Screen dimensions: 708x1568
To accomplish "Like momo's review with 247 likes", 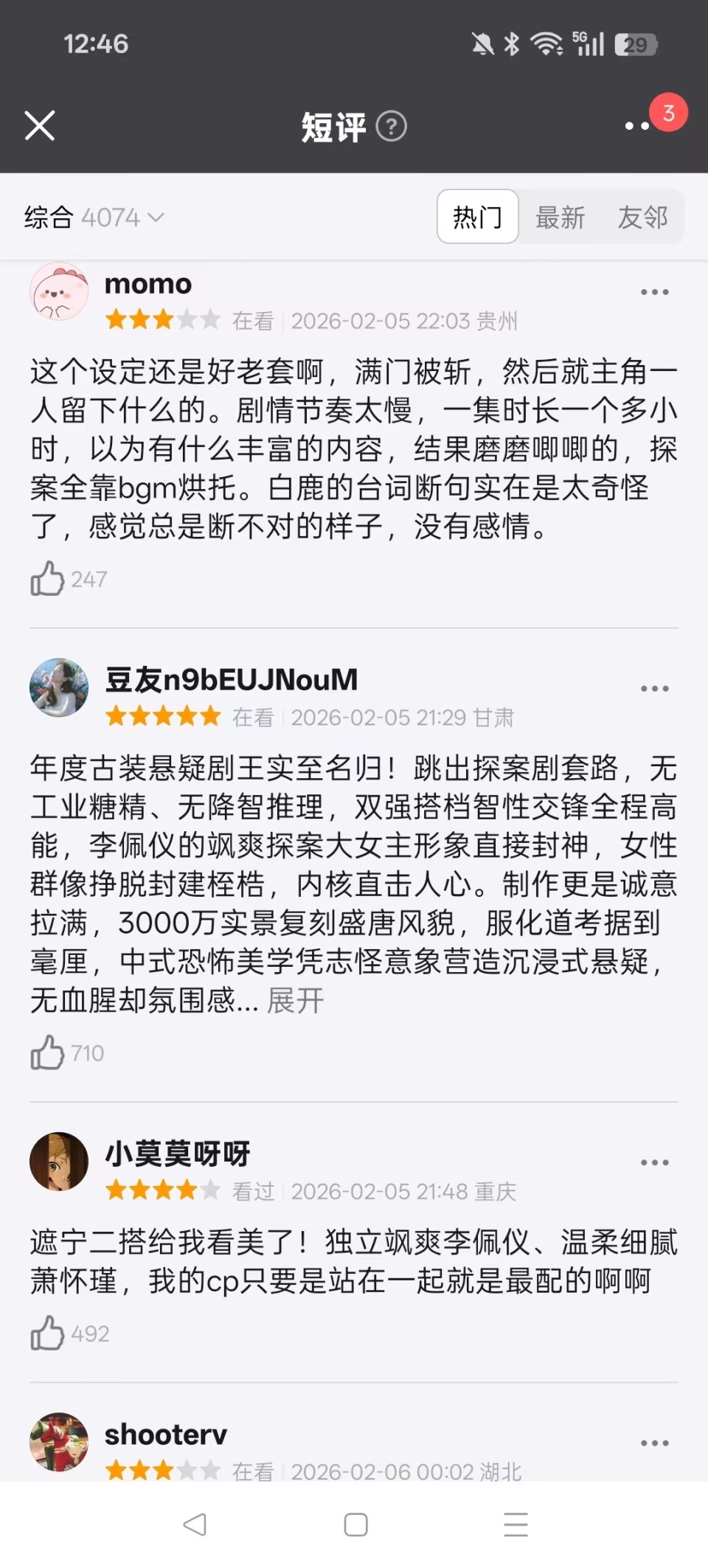I will coord(48,579).
